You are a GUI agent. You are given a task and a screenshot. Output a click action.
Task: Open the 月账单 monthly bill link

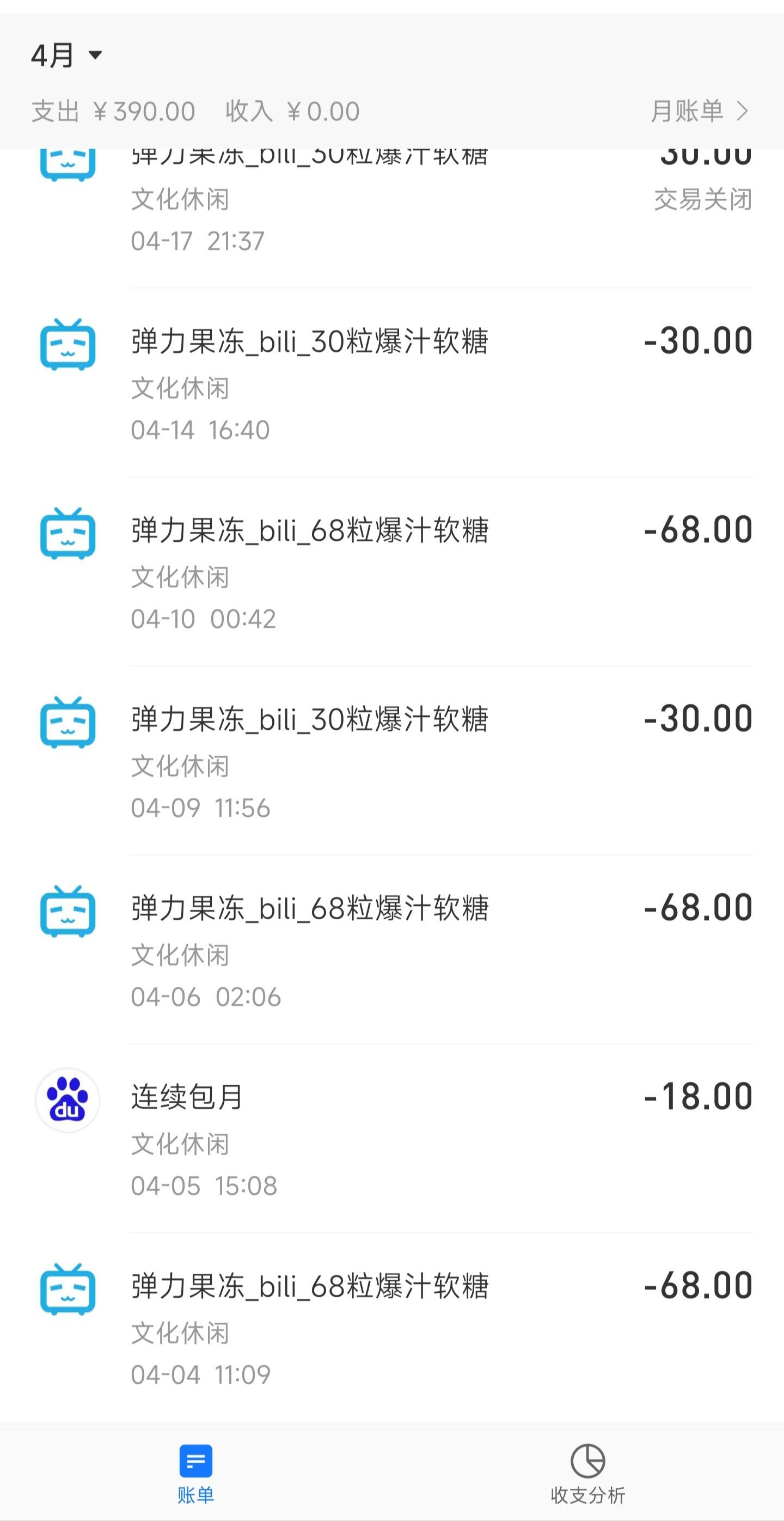tap(700, 111)
